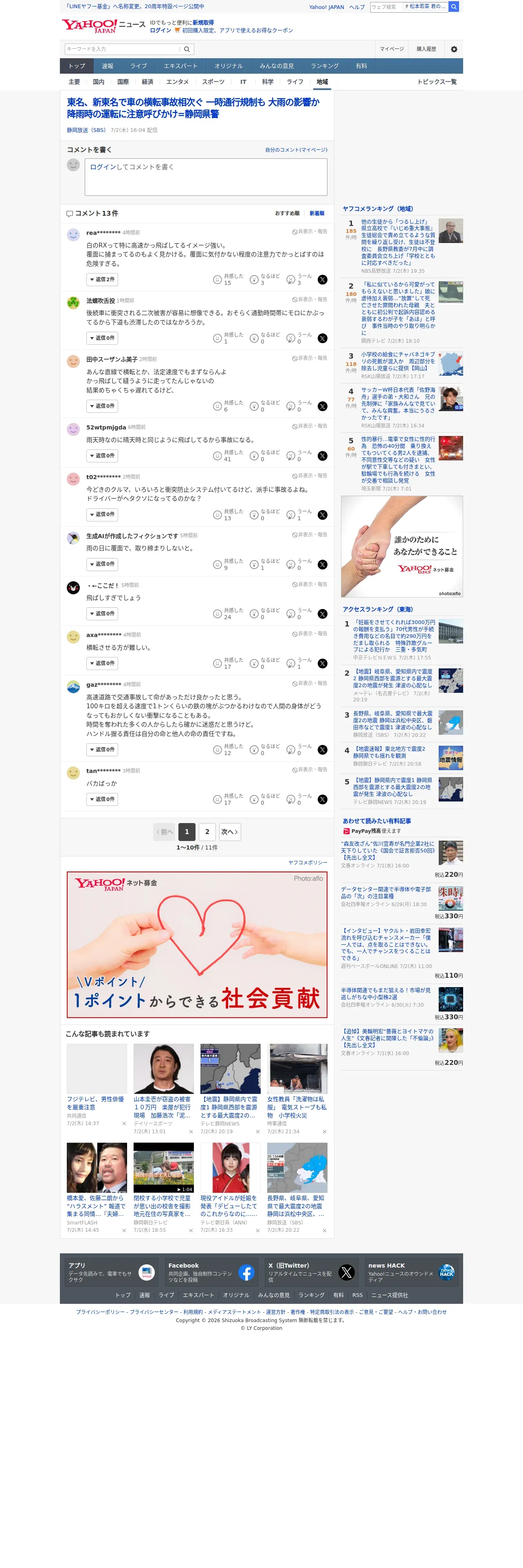The width and height of the screenshot is (523, 1568).
Task: Focus the keyword search input field
Action: pyautogui.click(x=122, y=49)
